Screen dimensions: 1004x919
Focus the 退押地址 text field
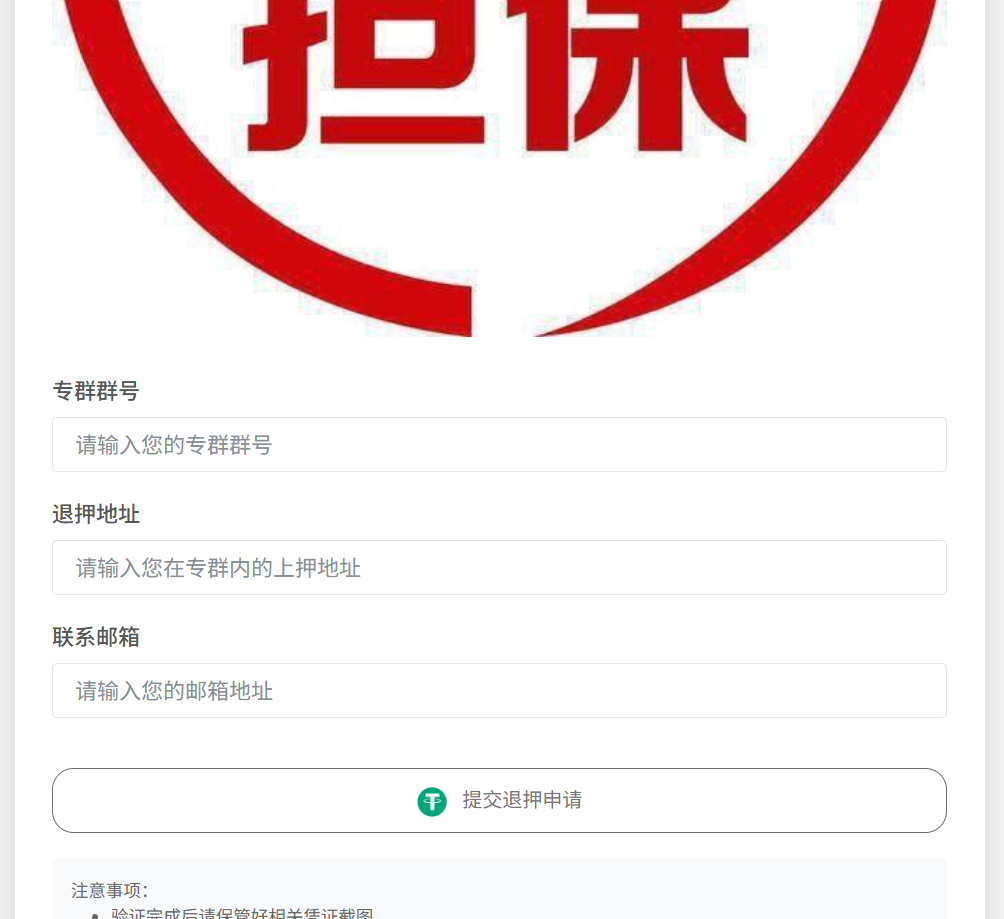[499, 568]
